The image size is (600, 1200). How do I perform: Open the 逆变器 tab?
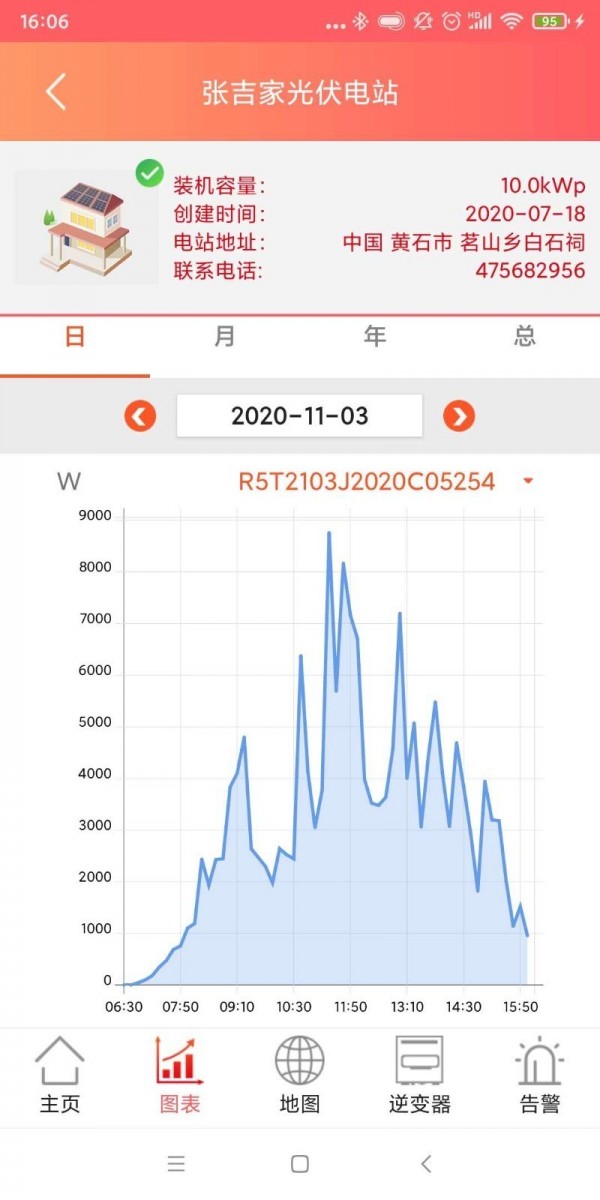pos(420,1076)
